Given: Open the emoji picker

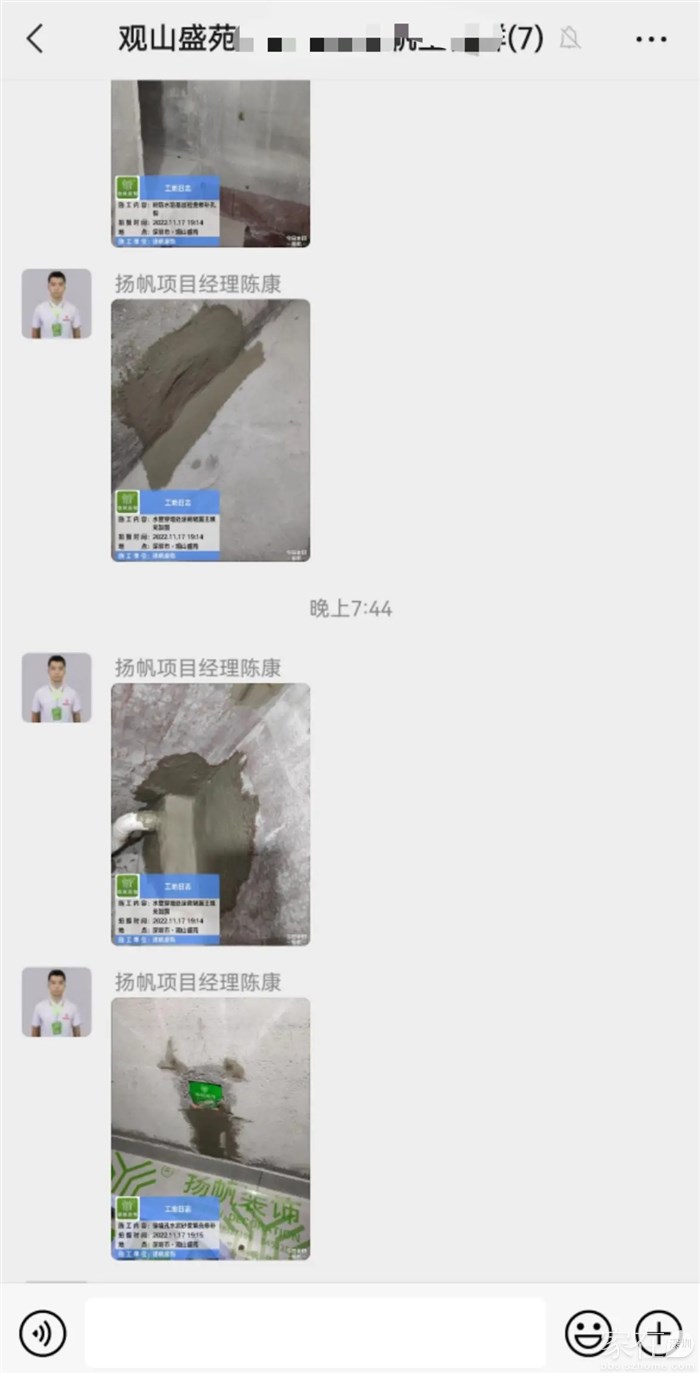Looking at the screenshot, I should [x=588, y=1333].
